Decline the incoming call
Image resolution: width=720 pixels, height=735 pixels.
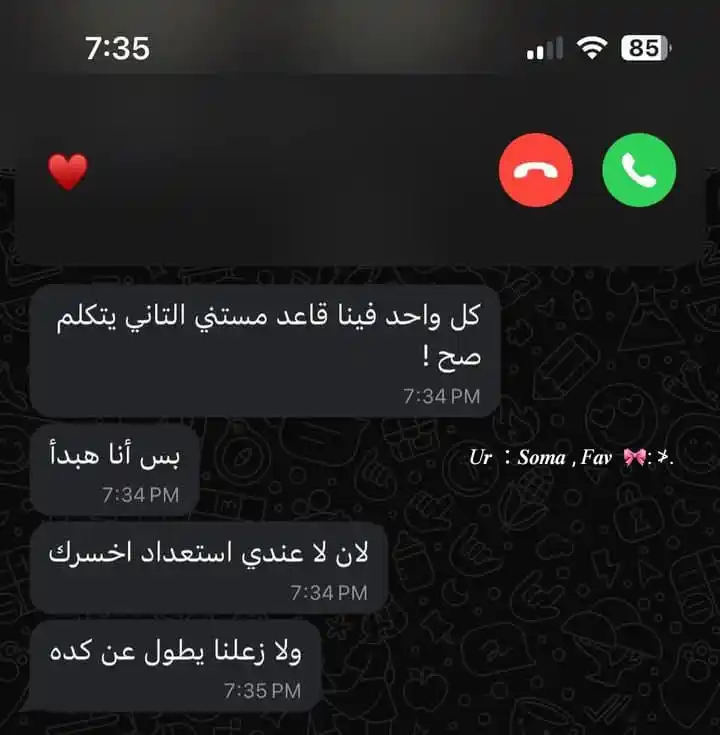click(536, 171)
